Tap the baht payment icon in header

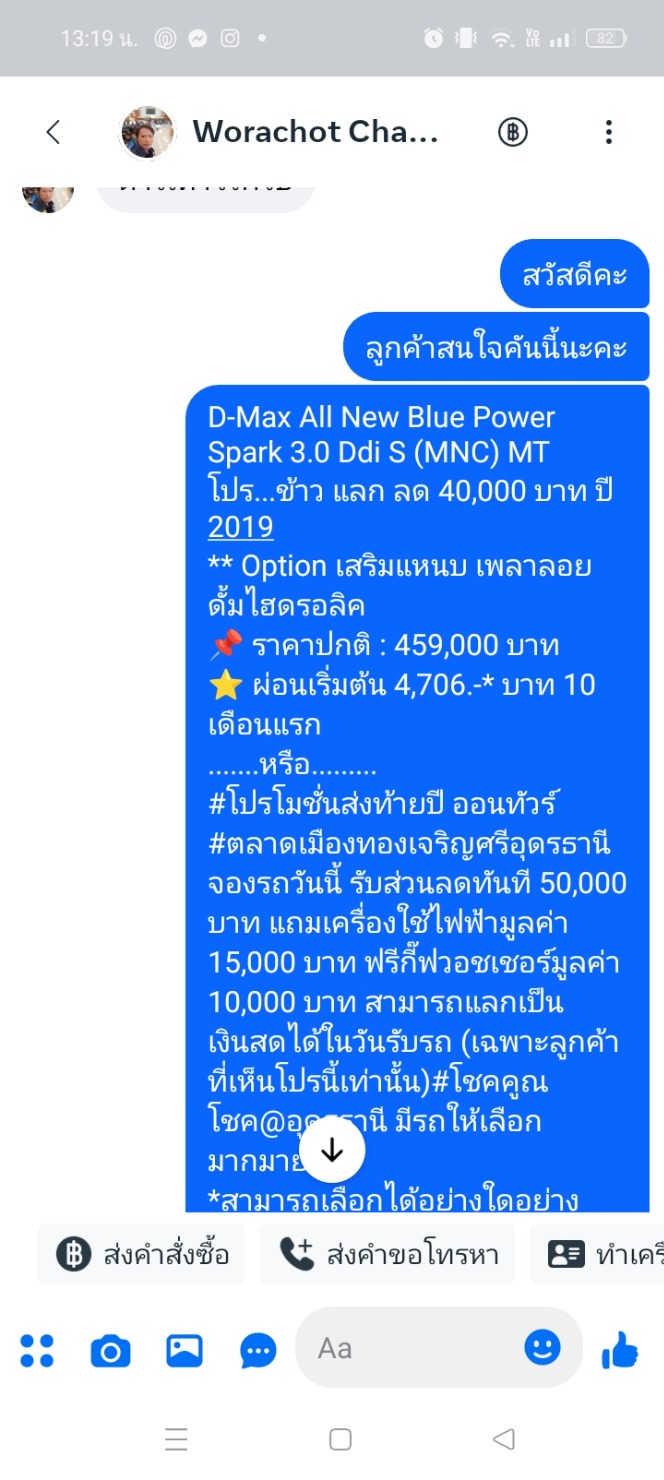(x=513, y=132)
